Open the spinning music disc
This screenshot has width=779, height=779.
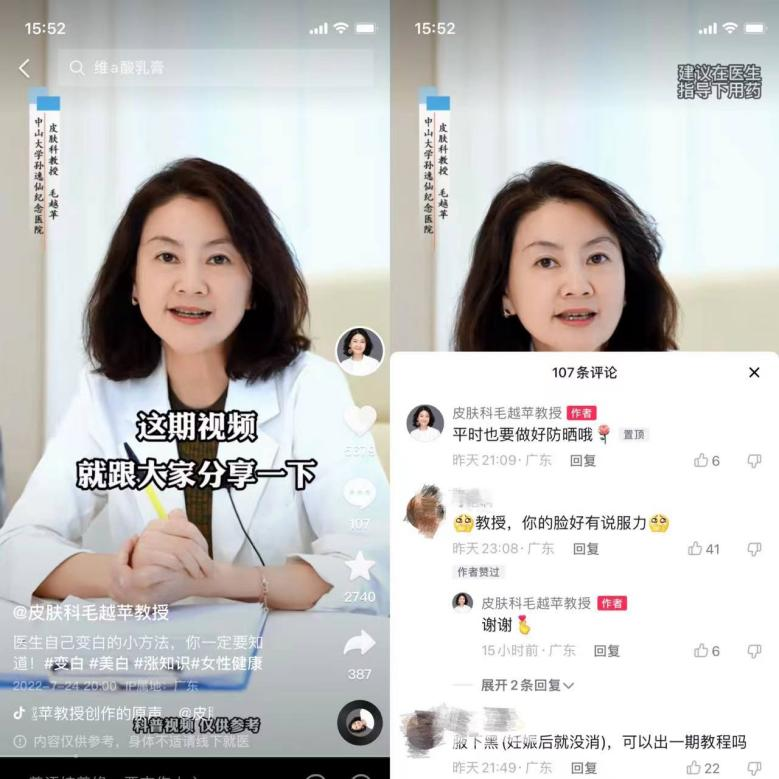coord(359,722)
